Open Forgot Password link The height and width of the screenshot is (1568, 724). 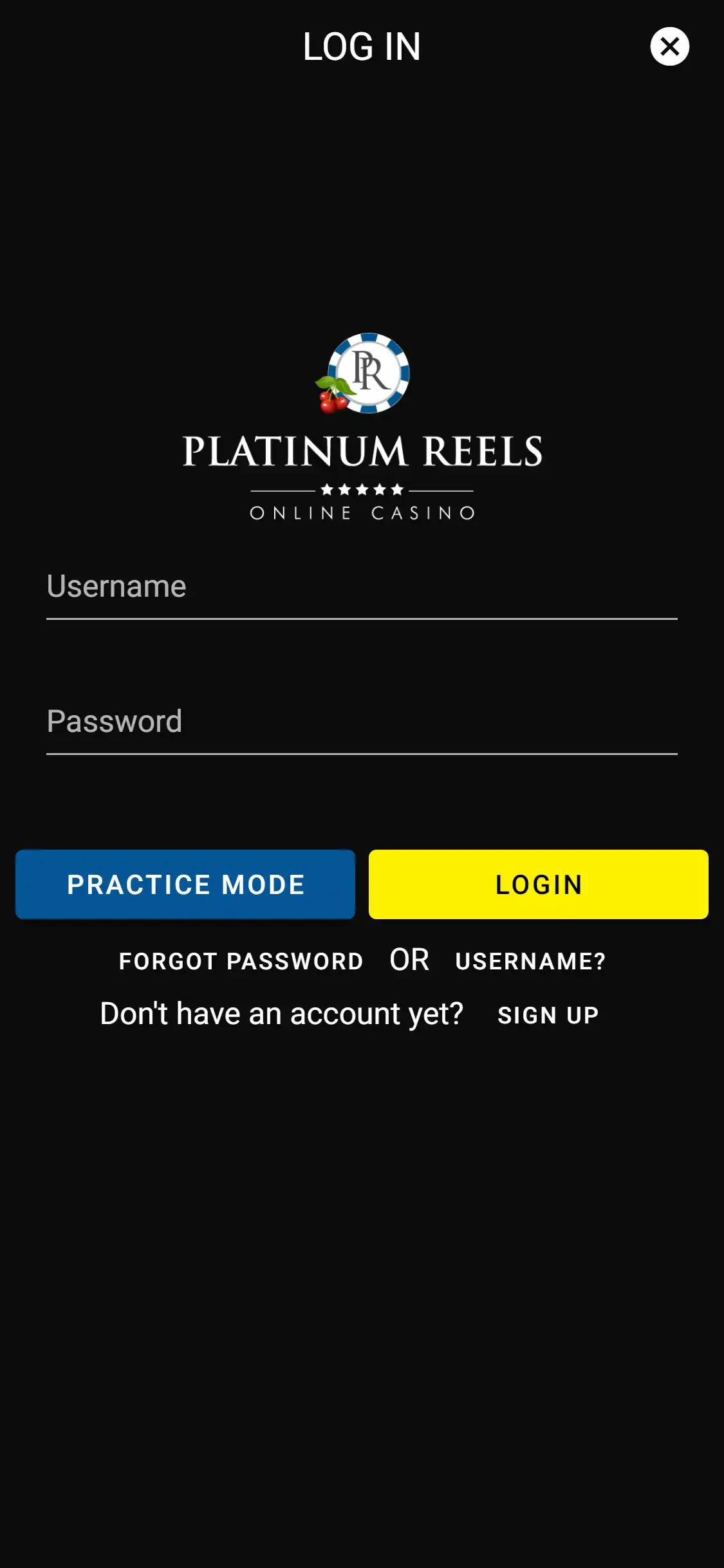pyautogui.click(x=241, y=961)
